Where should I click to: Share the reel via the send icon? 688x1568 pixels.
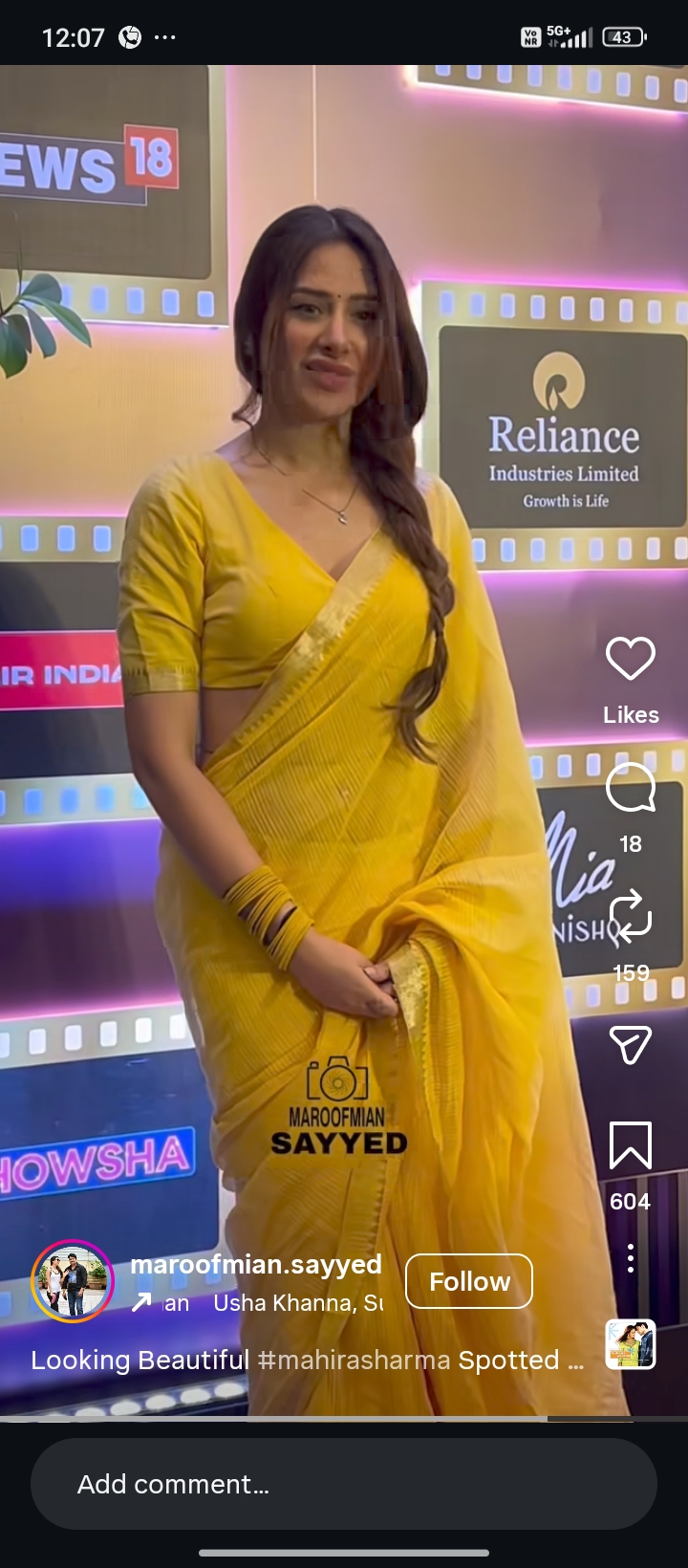tap(630, 1045)
